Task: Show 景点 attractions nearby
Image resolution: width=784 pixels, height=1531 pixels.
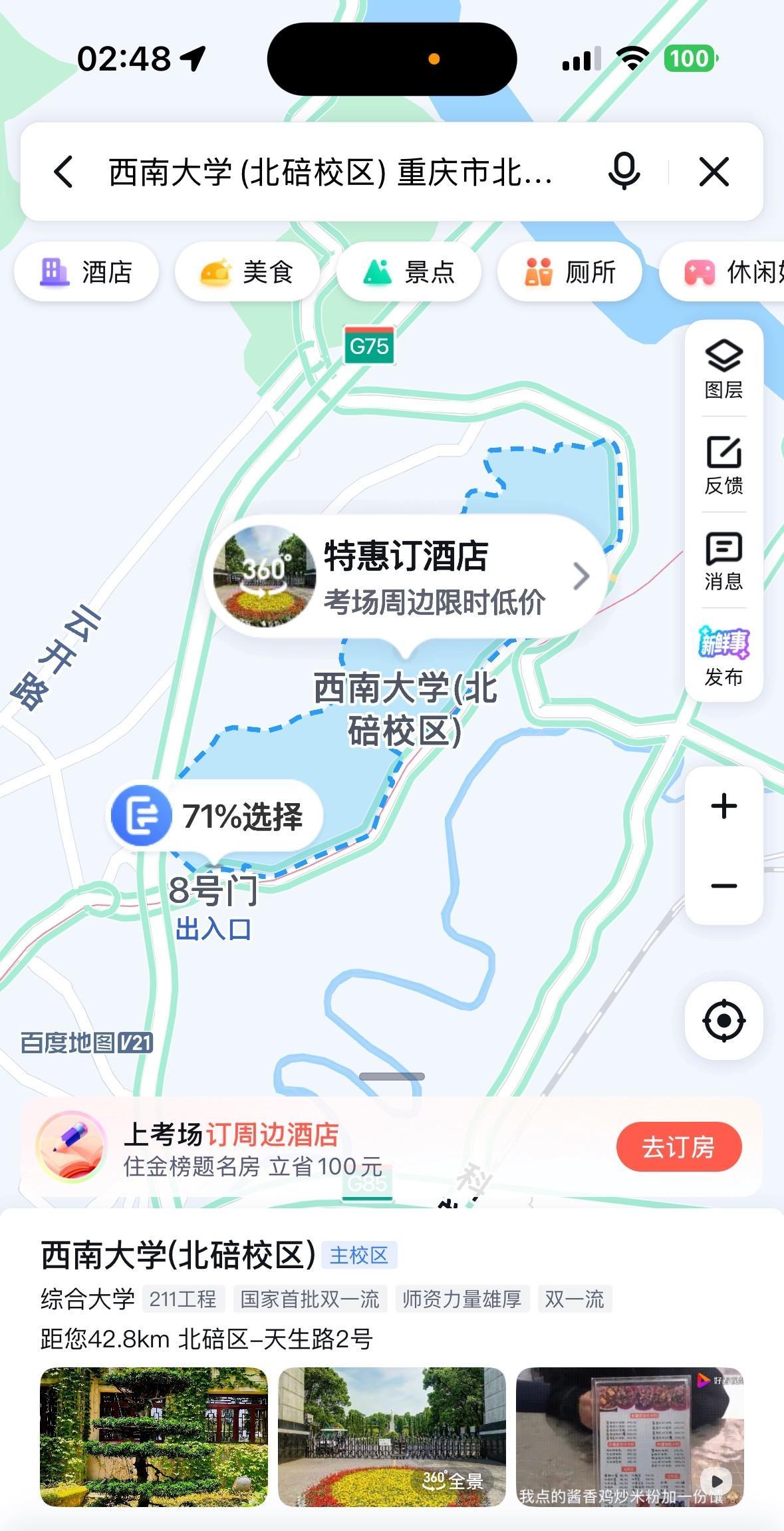Action: (x=409, y=272)
